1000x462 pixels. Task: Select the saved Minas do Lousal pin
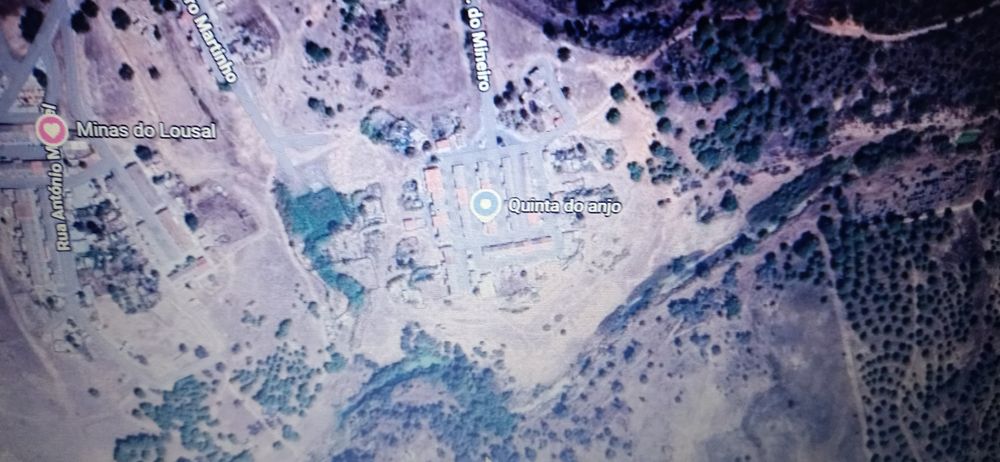point(51,130)
